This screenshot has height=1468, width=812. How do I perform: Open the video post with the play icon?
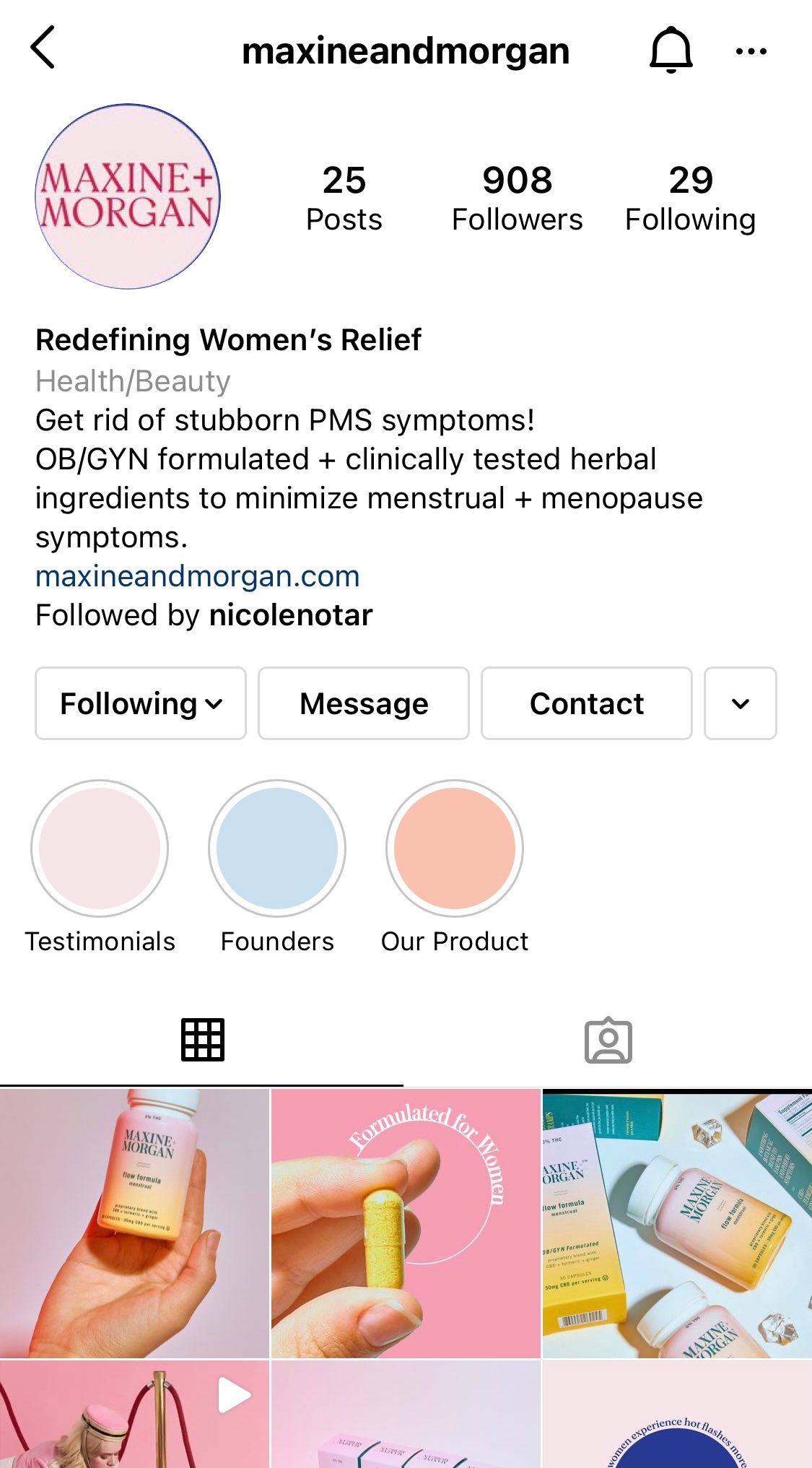tap(134, 1414)
